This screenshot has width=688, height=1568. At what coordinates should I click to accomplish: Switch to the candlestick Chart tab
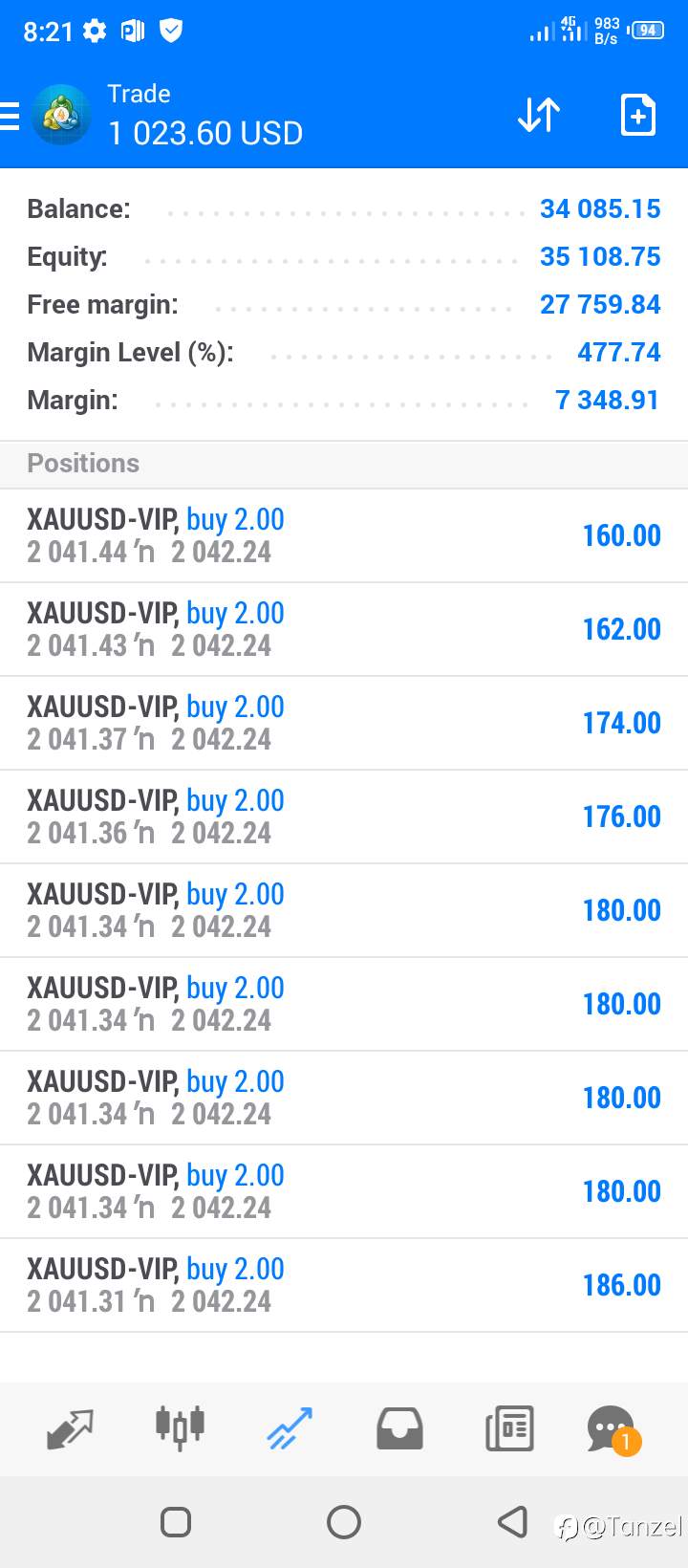point(180,1428)
